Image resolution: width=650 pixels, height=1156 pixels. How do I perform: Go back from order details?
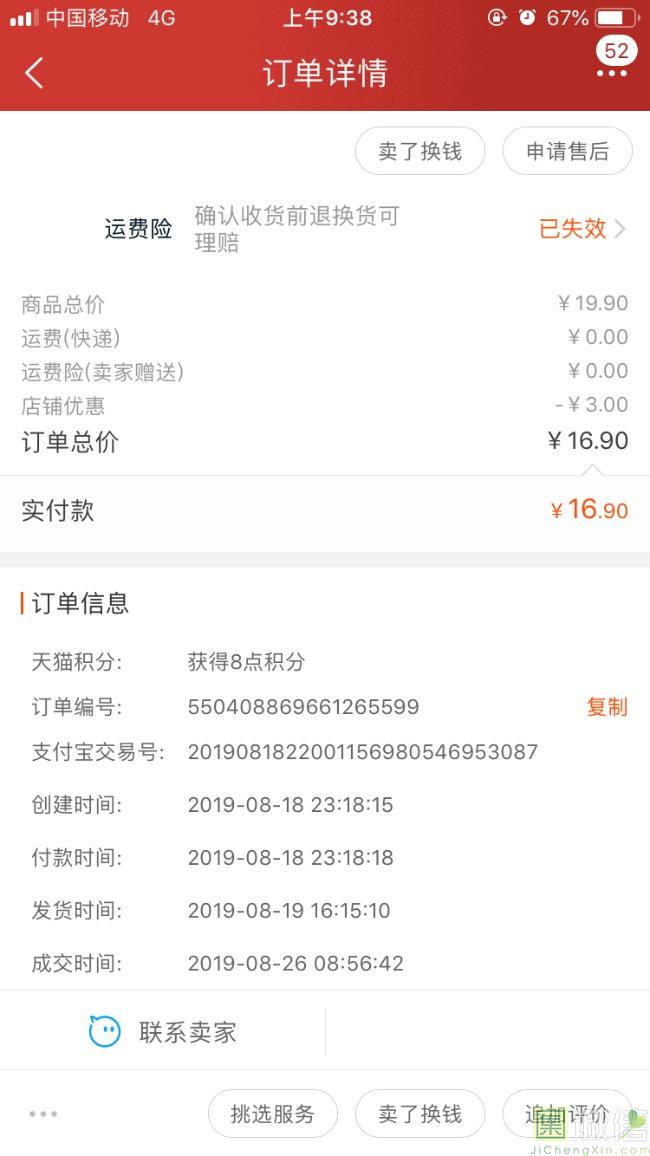(x=34, y=73)
